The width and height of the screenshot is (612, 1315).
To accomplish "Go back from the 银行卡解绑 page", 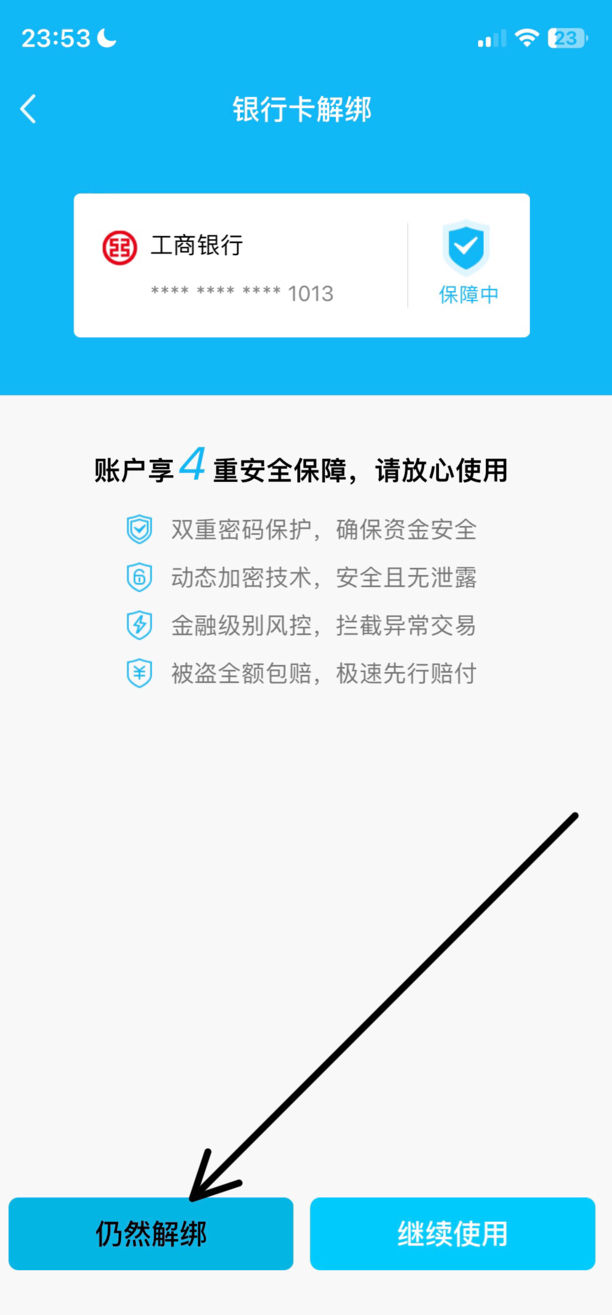I will click(x=29, y=109).
